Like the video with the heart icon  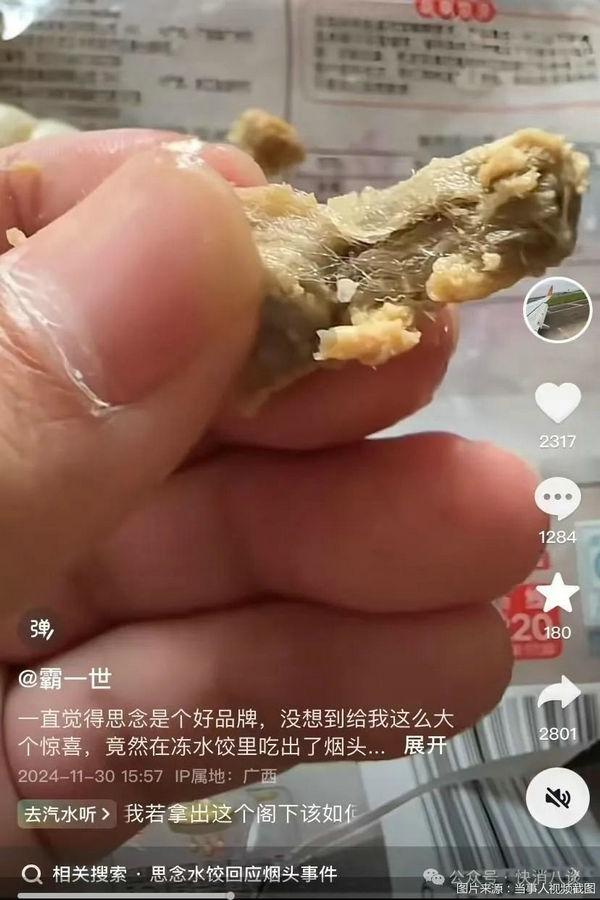[x=557, y=402]
